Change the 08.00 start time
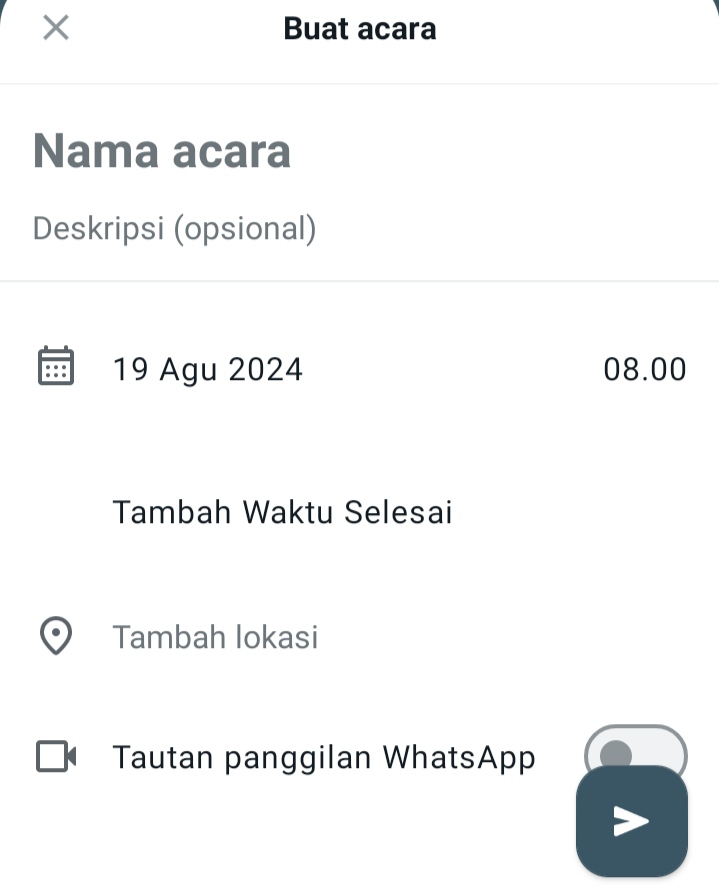The height and width of the screenshot is (889, 719). 644,370
